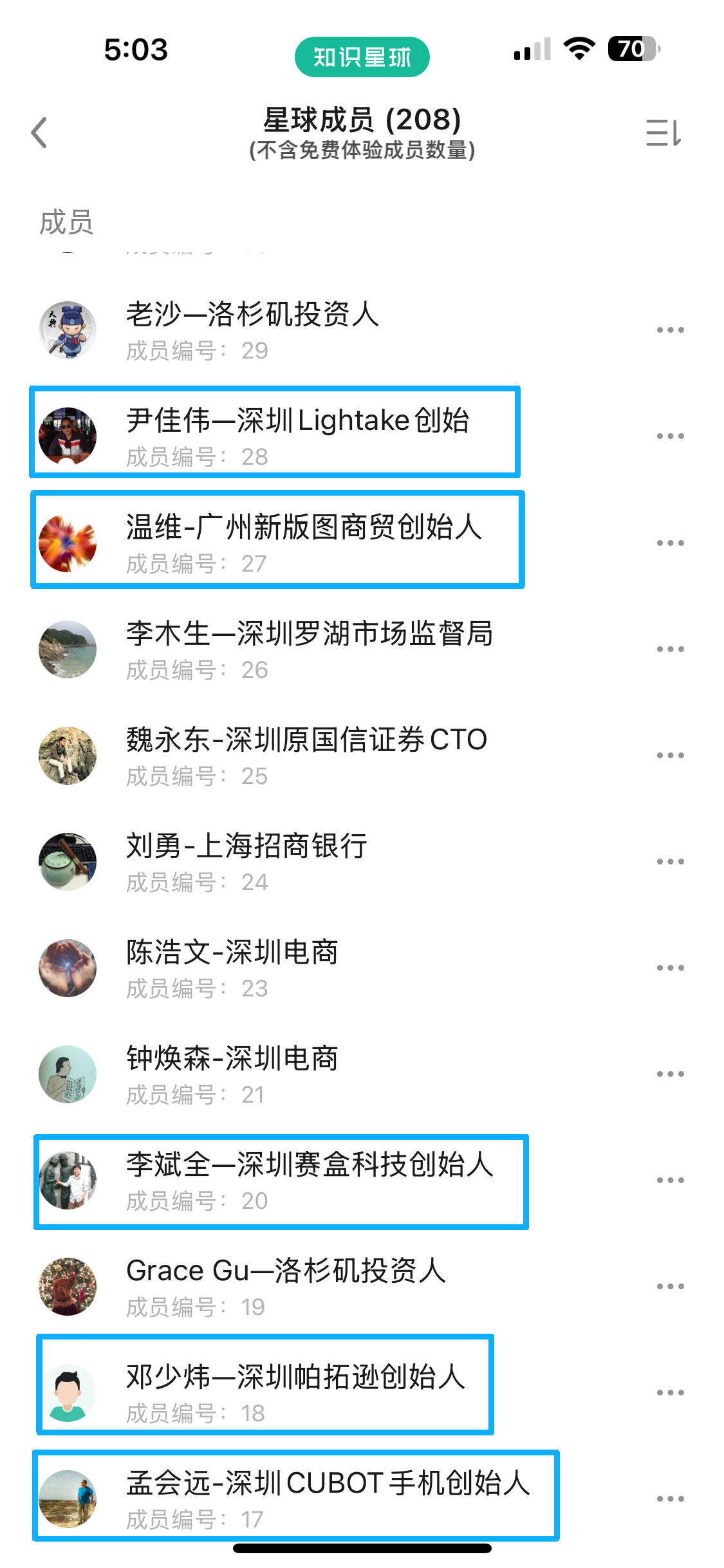Viewport: 724px width, 1568px height.
Task: Open more options for Grace Gu
Action: pos(670,1286)
